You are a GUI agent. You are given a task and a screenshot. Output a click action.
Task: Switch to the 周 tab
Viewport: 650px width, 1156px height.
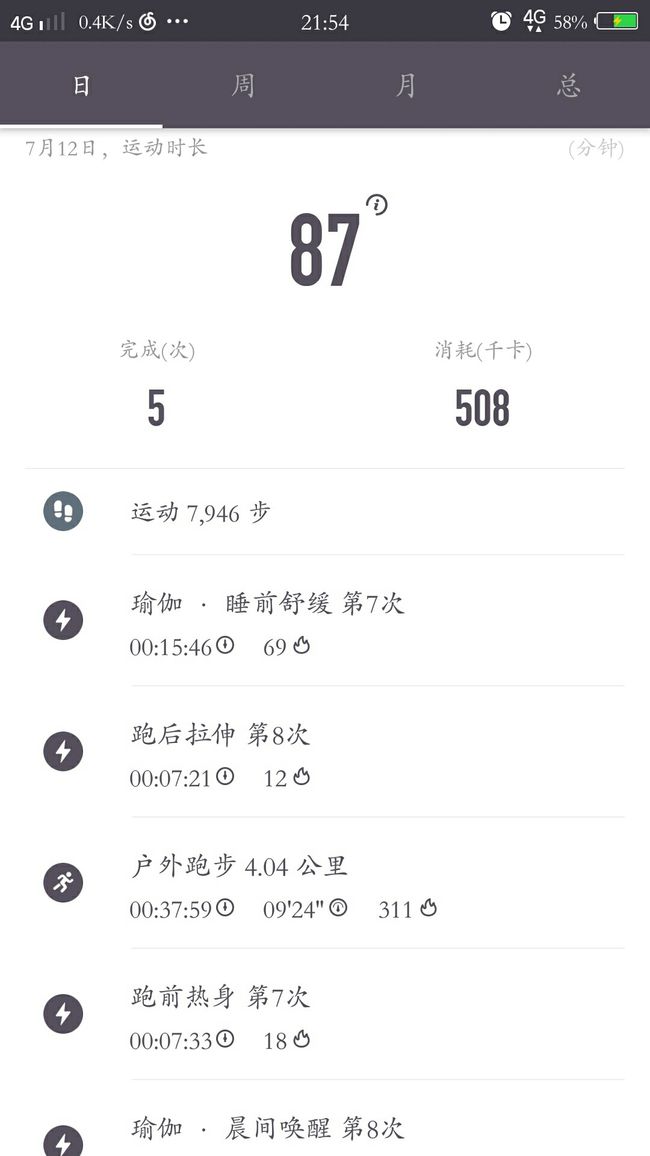click(x=243, y=86)
